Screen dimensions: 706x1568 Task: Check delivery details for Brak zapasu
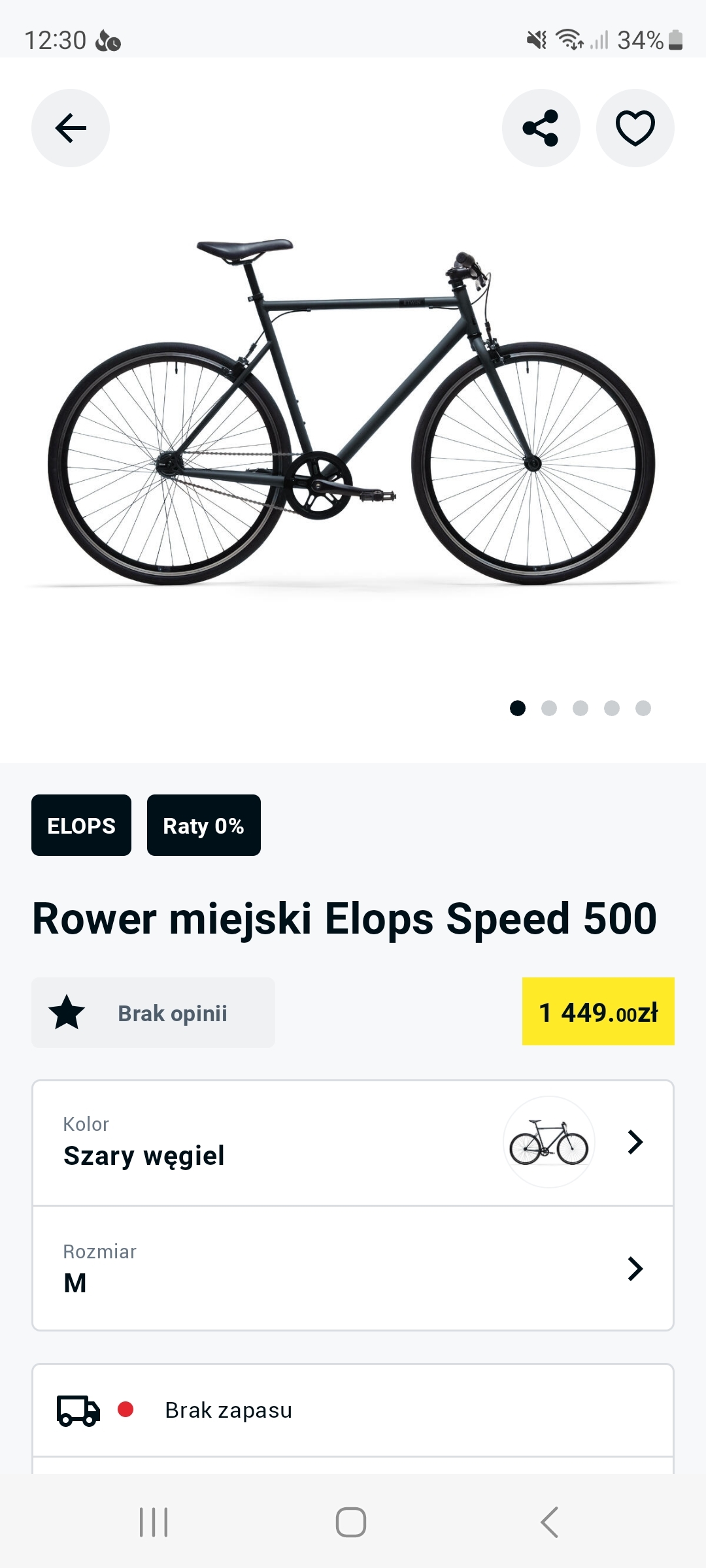[x=353, y=1410]
